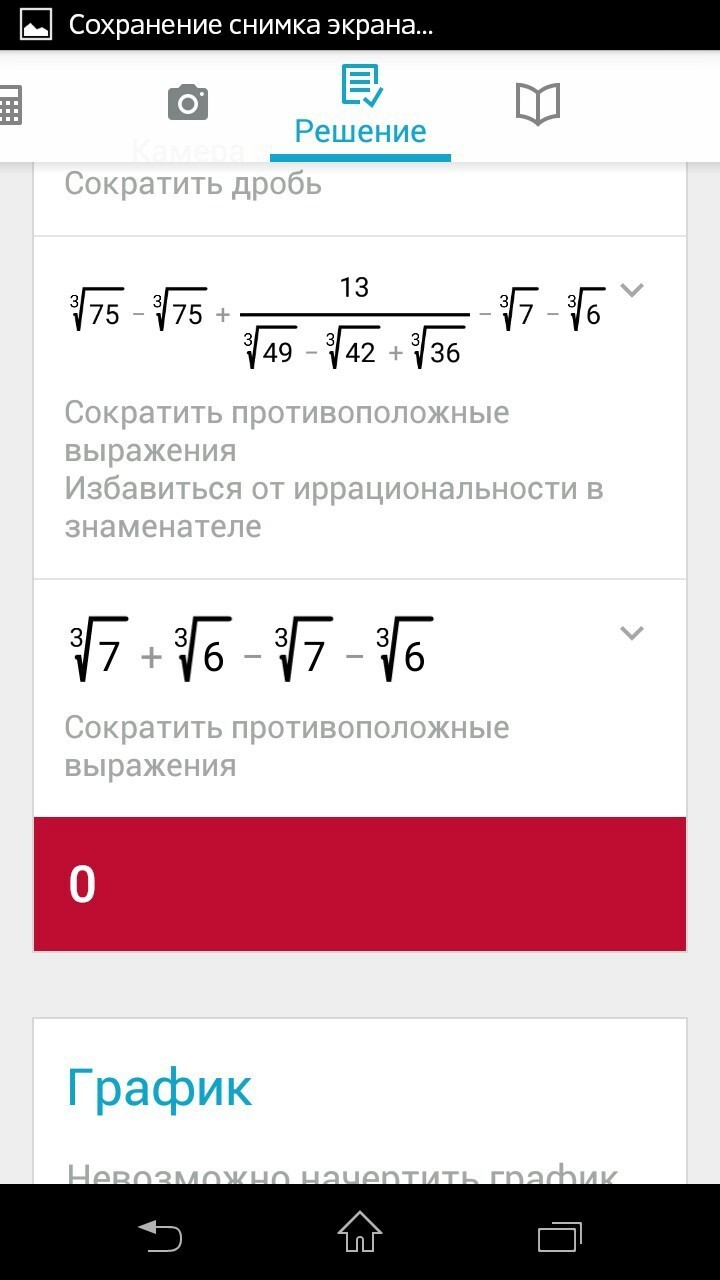Switch to the calculator tab
This screenshot has width=720, height=1280.
coord(10,104)
